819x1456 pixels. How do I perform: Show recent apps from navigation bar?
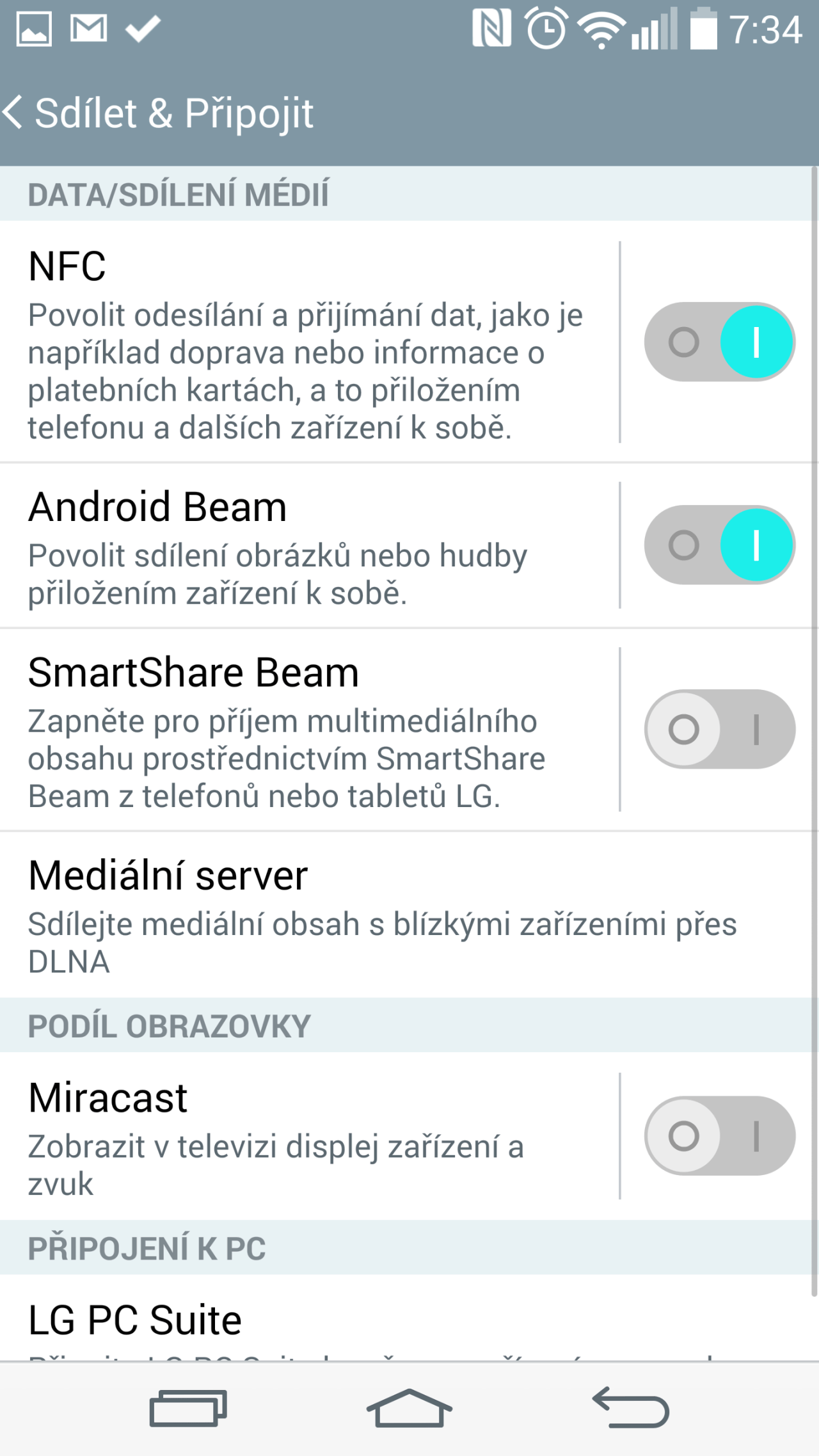[x=188, y=1408]
